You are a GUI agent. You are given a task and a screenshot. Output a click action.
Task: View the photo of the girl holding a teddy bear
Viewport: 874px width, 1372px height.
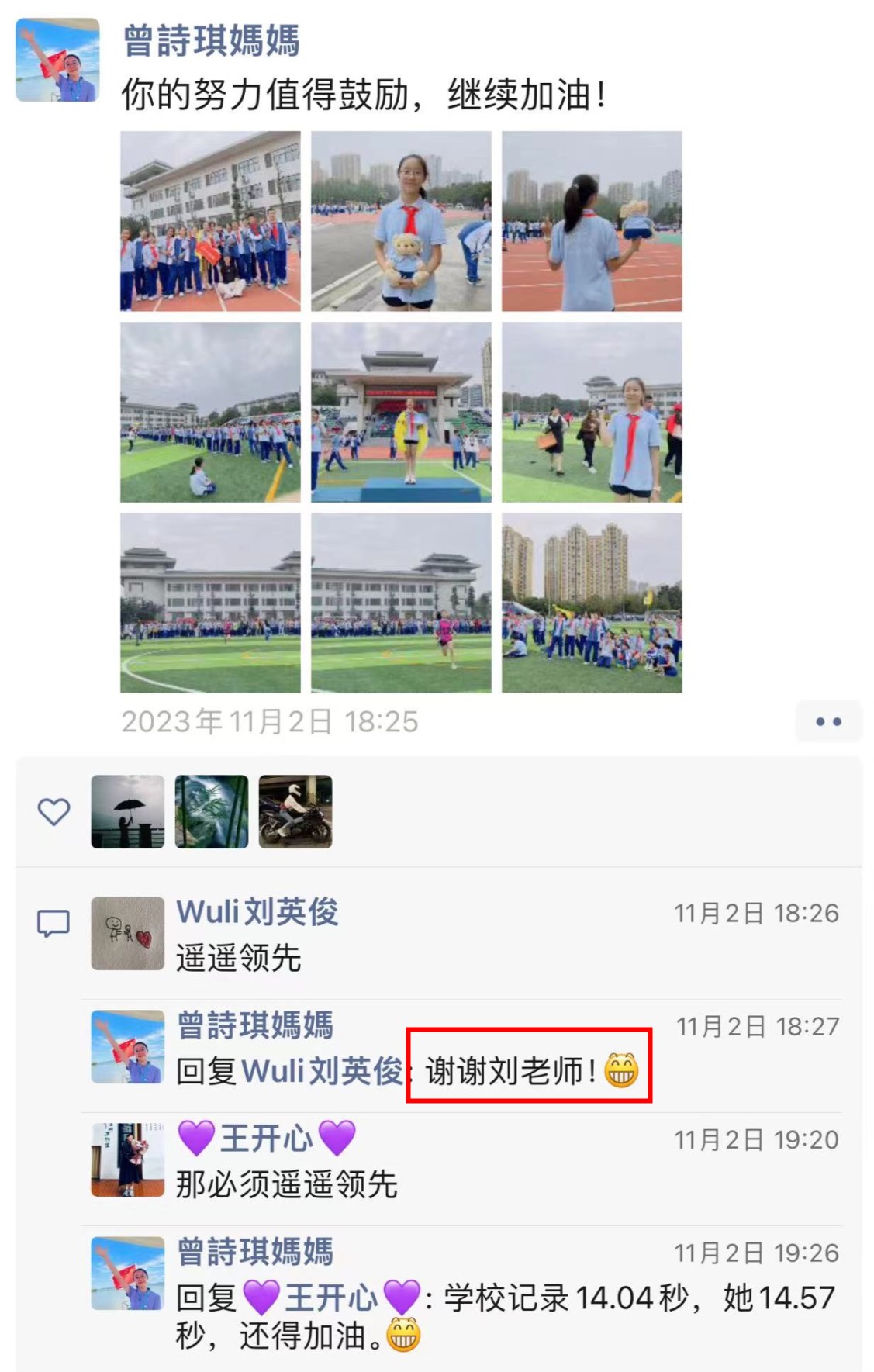(x=401, y=221)
